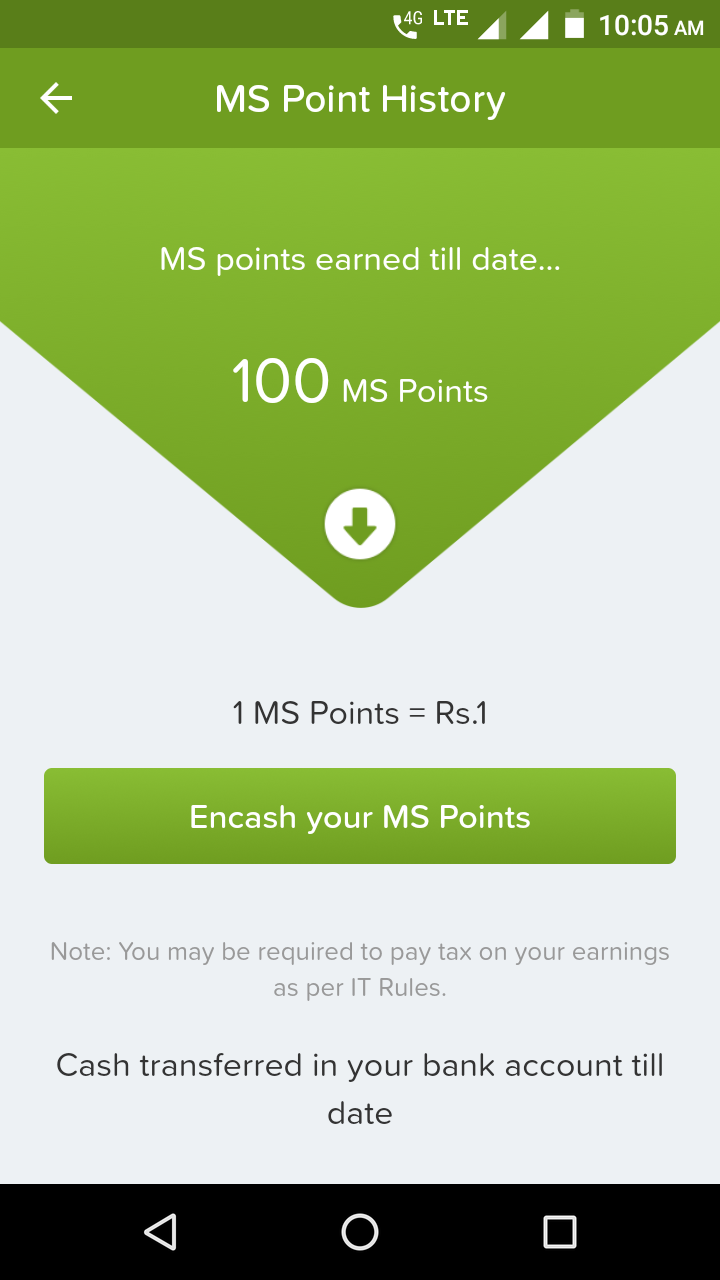Go to the home screen
This screenshot has height=1280, width=720.
pos(360,1232)
